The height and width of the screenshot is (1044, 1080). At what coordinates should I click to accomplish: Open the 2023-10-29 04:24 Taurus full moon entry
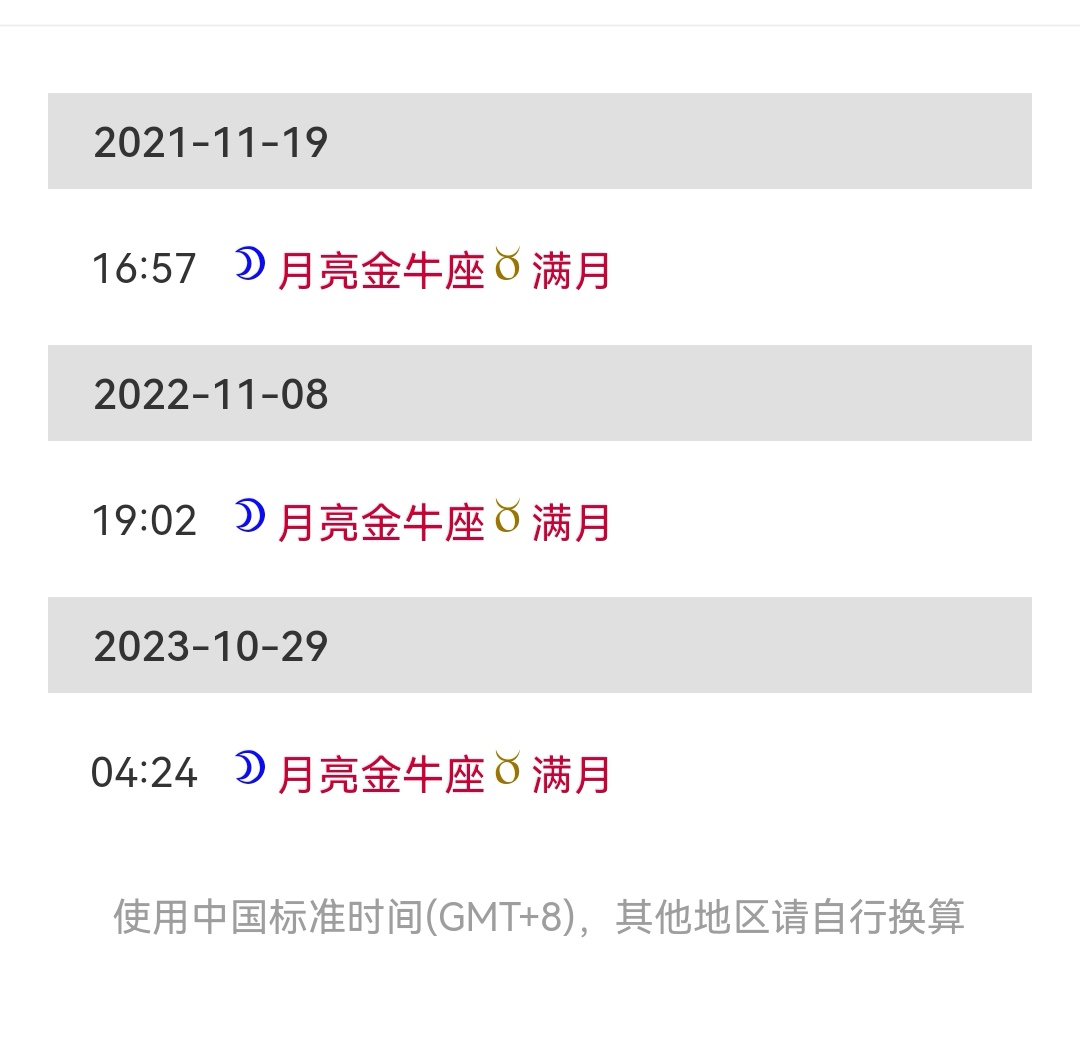(x=443, y=774)
